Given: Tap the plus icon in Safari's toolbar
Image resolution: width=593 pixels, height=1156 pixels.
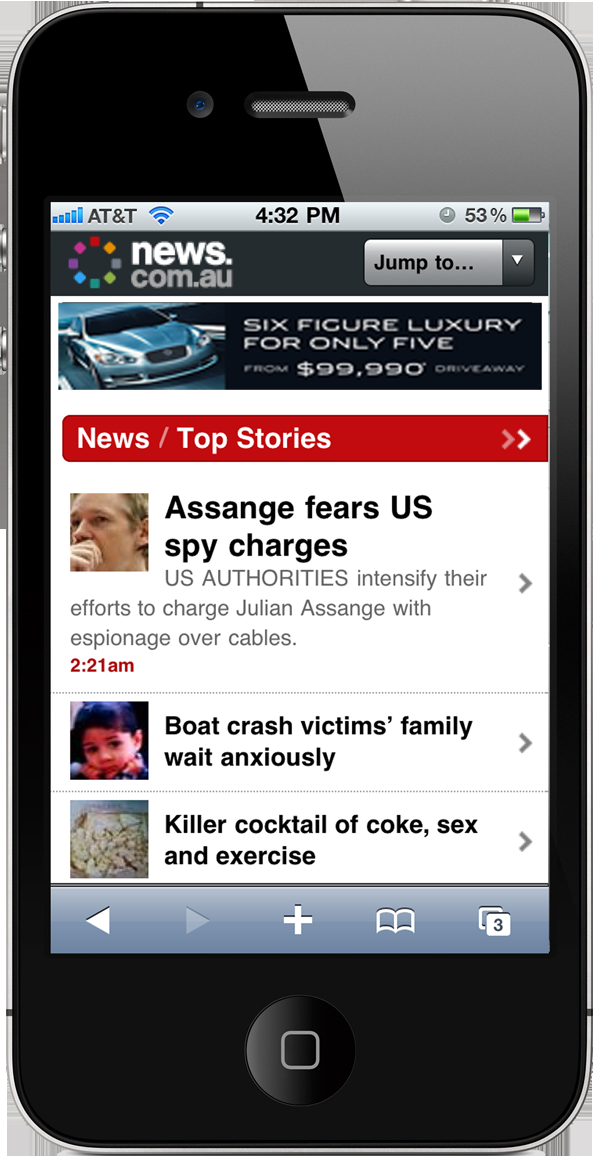Looking at the screenshot, I should click(298, 920).
